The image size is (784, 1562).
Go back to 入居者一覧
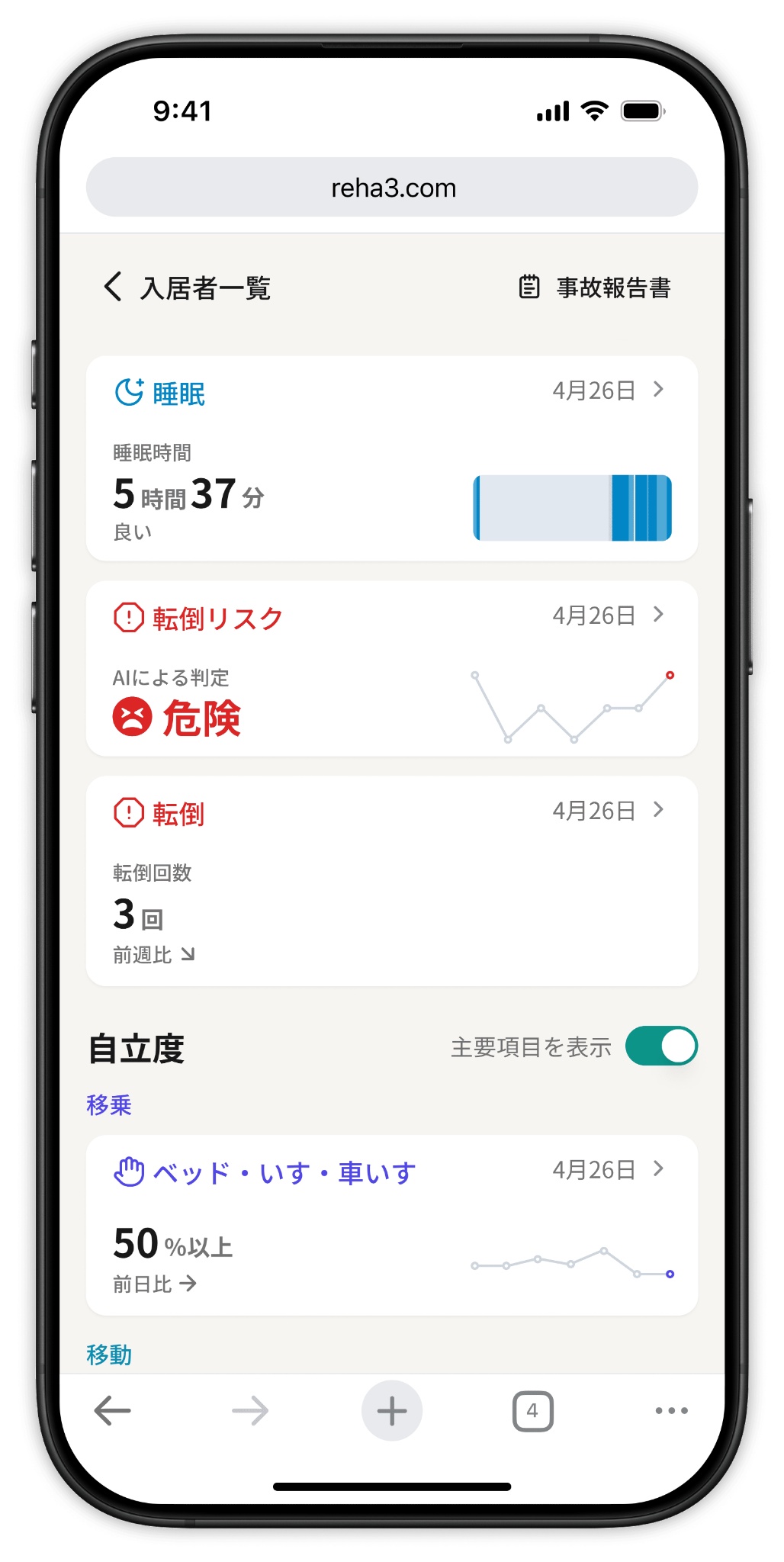point(188,288)
